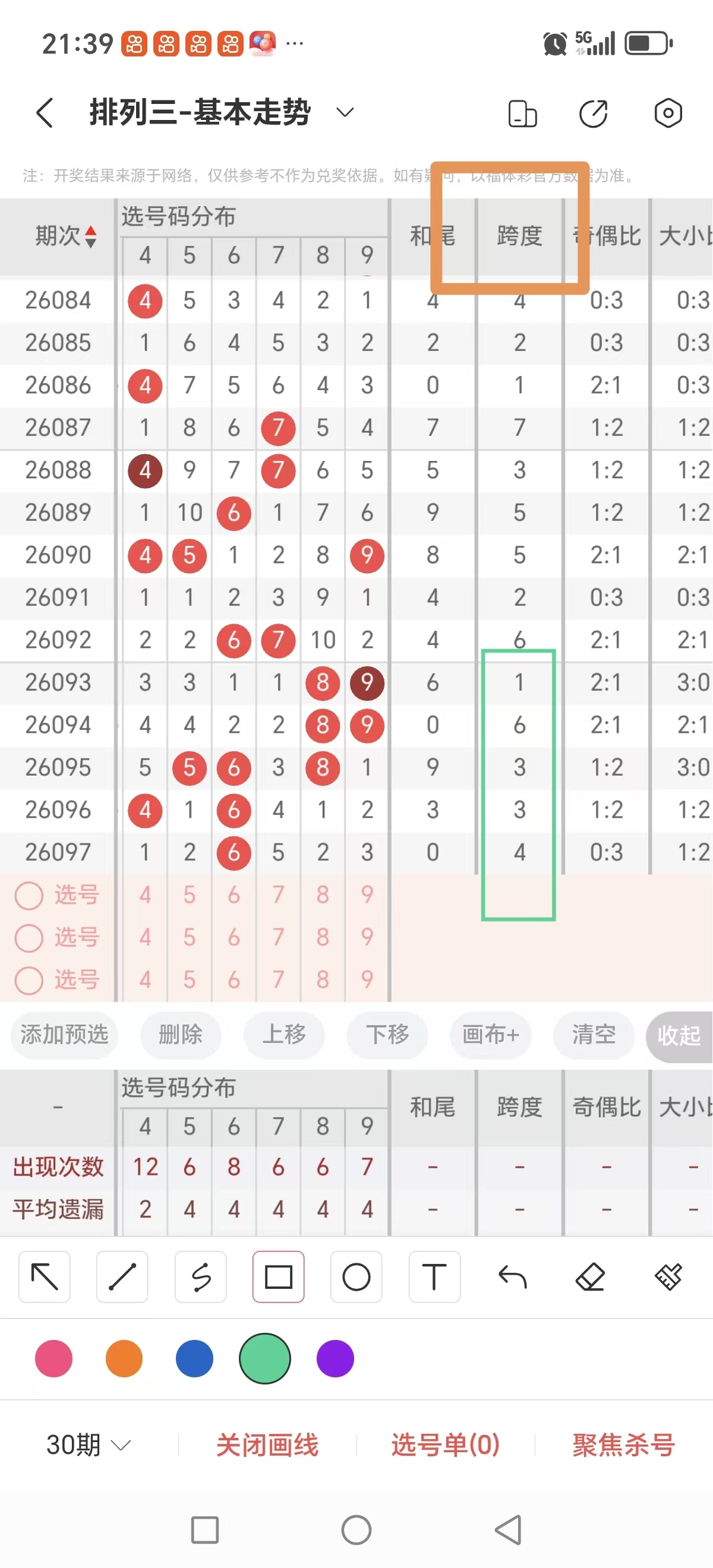The width and height of the screenshot is (713, 1568).
Task: Select the circle drawing tool
Action: coord(356,1276)
